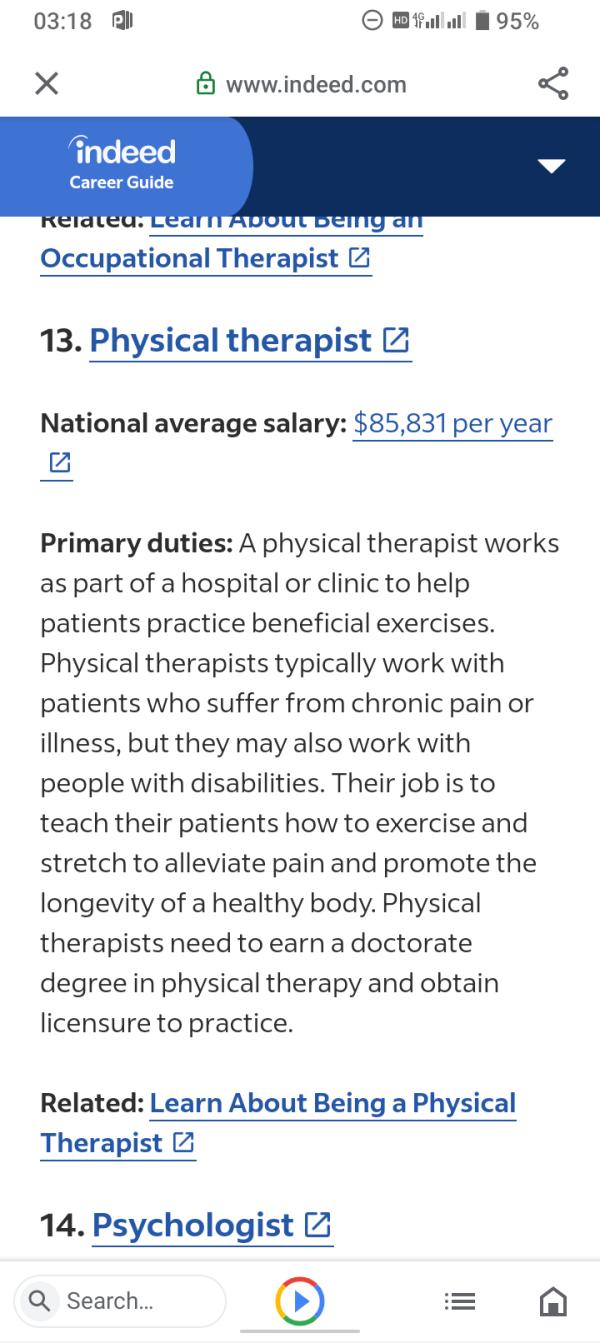Image resolution: width=600 pixels, height=1343 pixels.
Task: Expand the Career Guide dropdown arrow
Action: point(552,166)
